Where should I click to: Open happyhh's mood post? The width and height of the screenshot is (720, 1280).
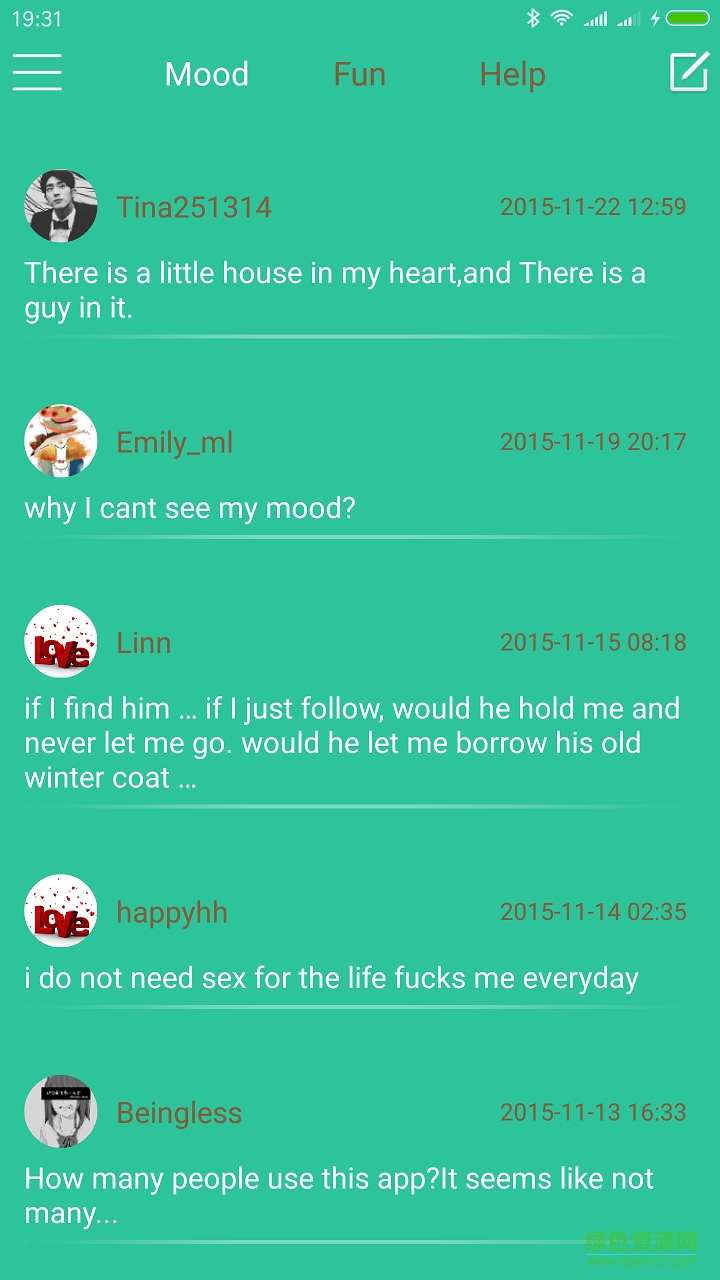point(331,978)
